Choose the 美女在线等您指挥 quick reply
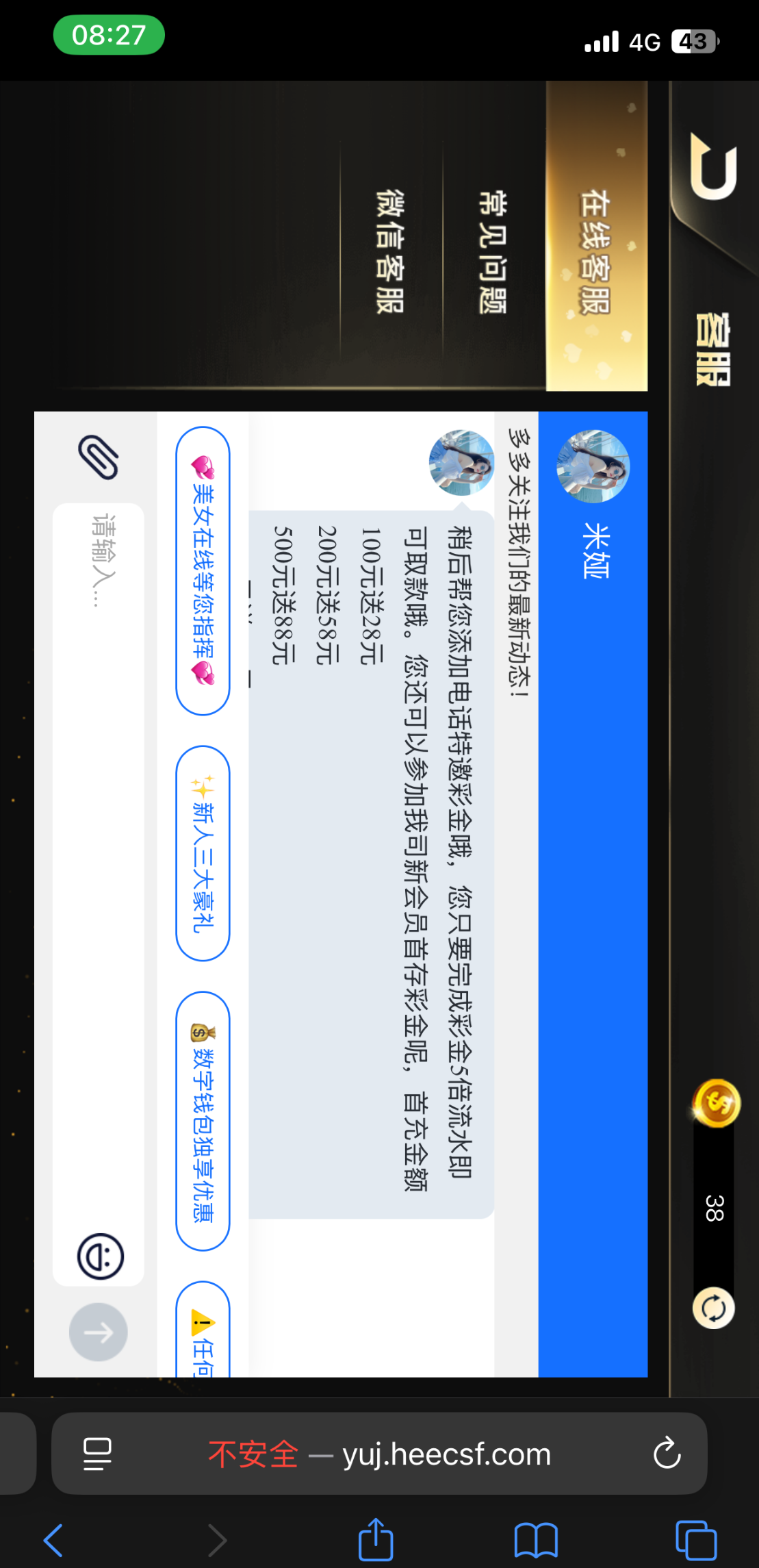The width and height of the screenshot is (759, 1568). 203,570
